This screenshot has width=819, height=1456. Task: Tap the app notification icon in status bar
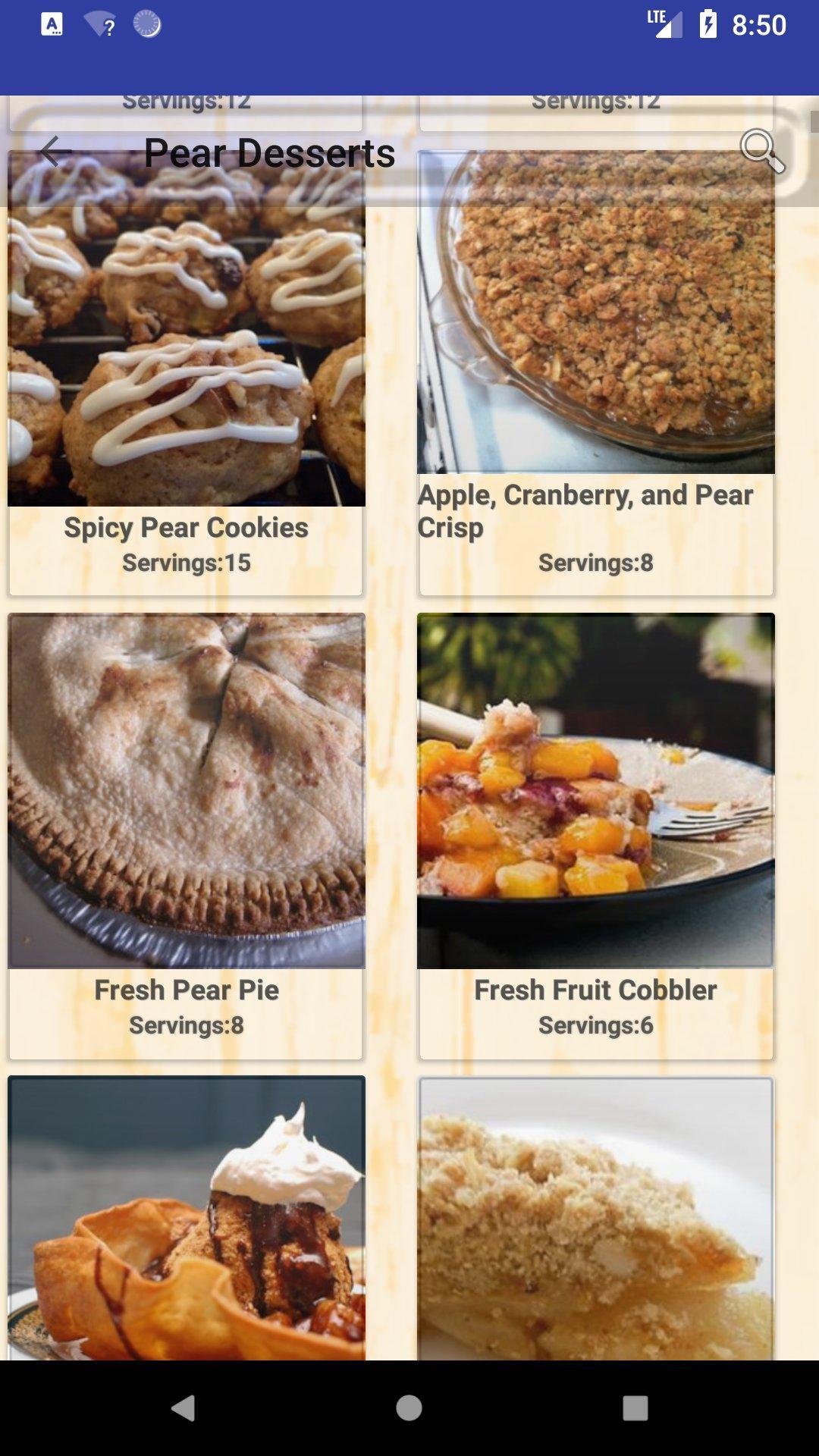tap(51, 25)
